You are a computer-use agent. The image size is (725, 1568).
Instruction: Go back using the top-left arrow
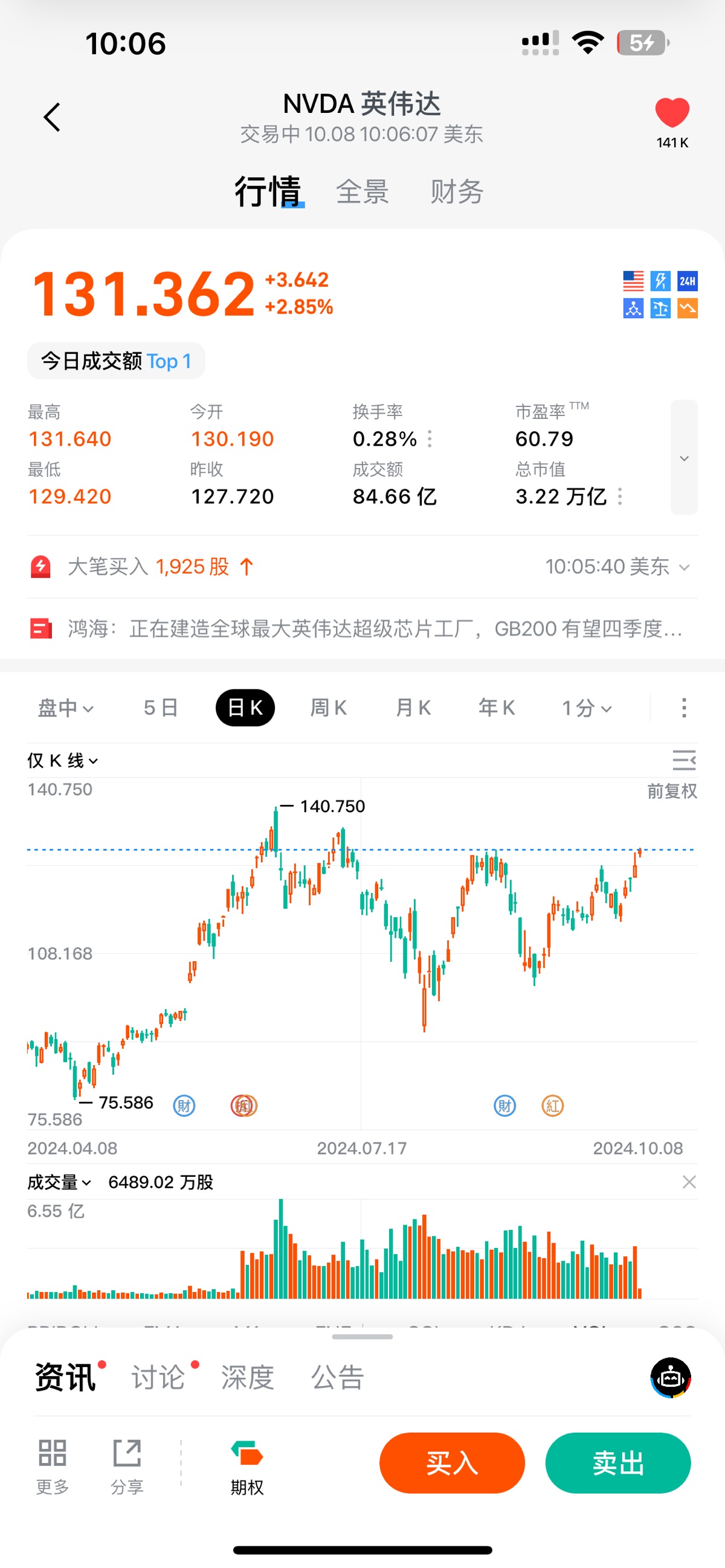[x=53, y=117]
